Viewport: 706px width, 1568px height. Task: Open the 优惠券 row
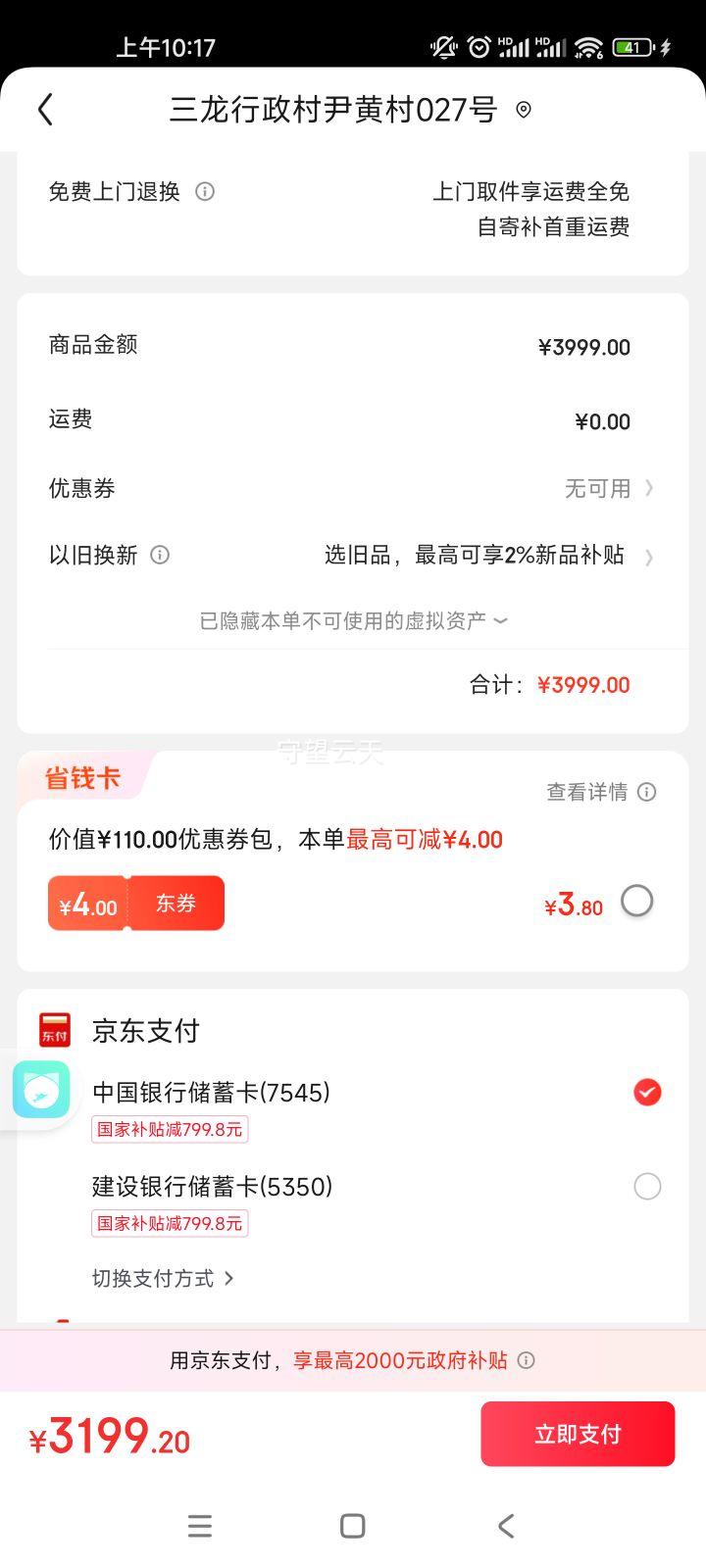(x=353, y=488)
